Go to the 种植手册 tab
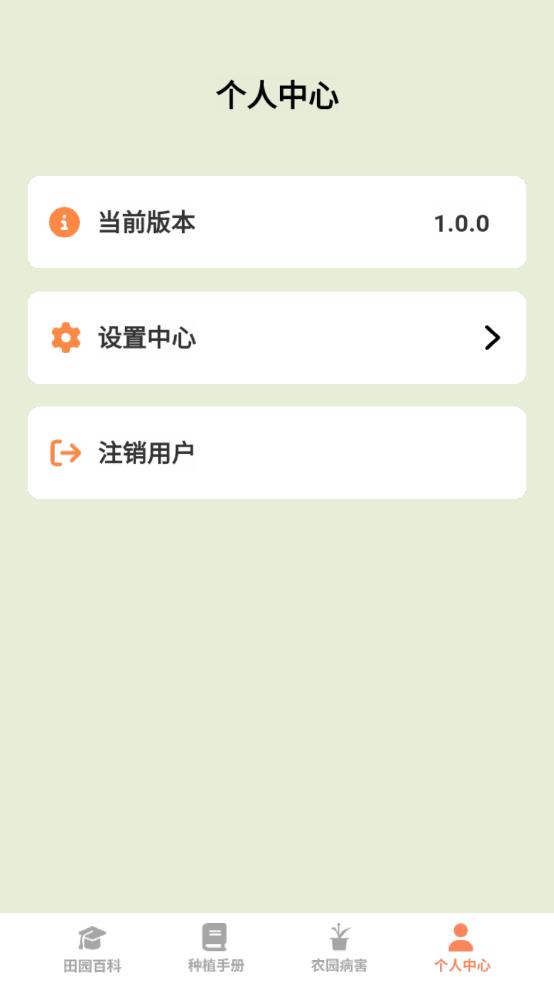 (215, 948)
